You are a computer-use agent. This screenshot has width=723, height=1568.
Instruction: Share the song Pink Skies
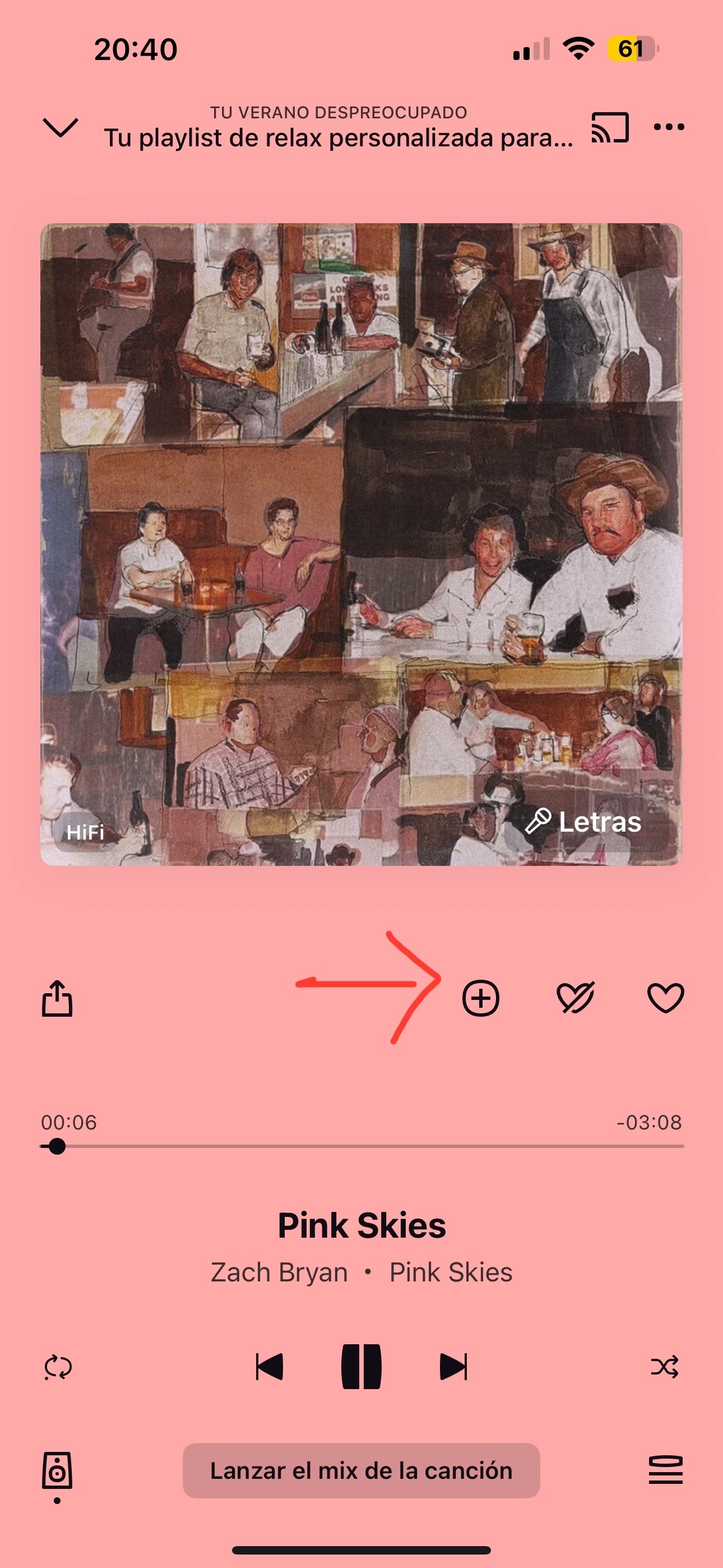[57, 998]
